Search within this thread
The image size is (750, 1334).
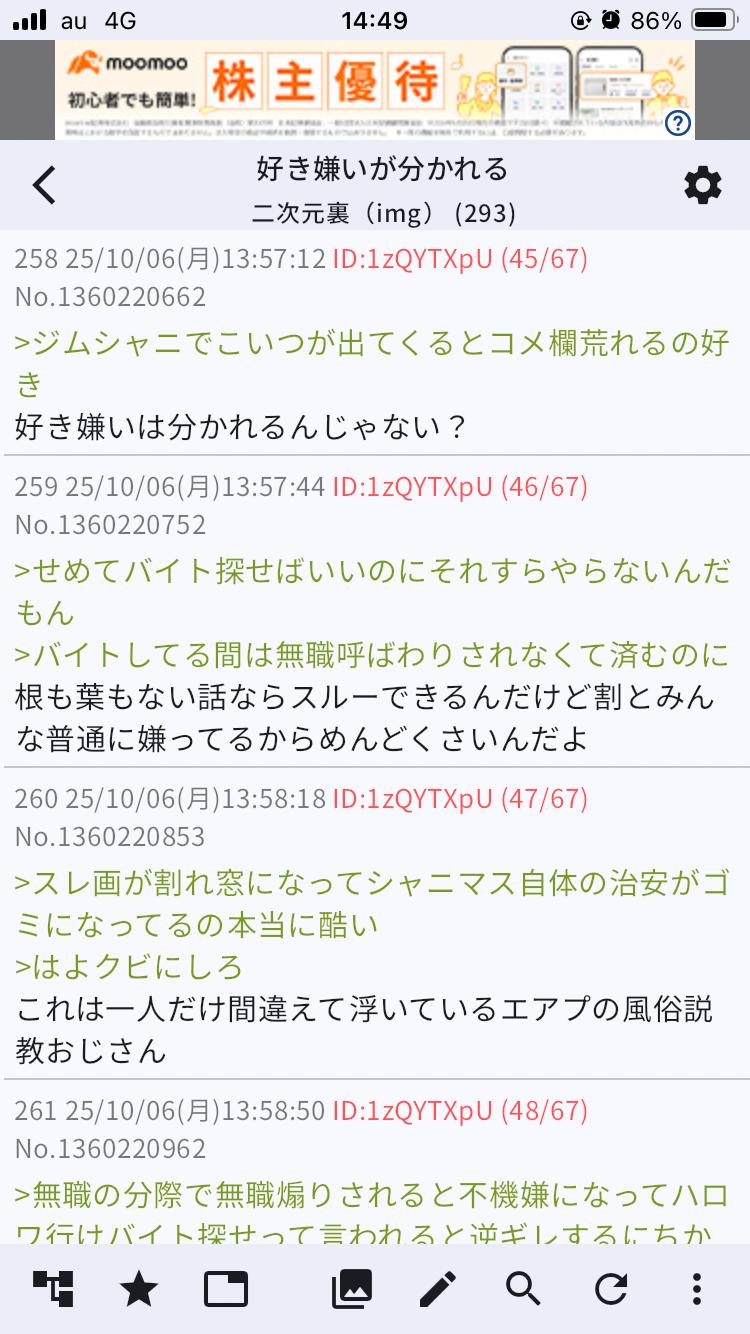tap(523, 1289)
